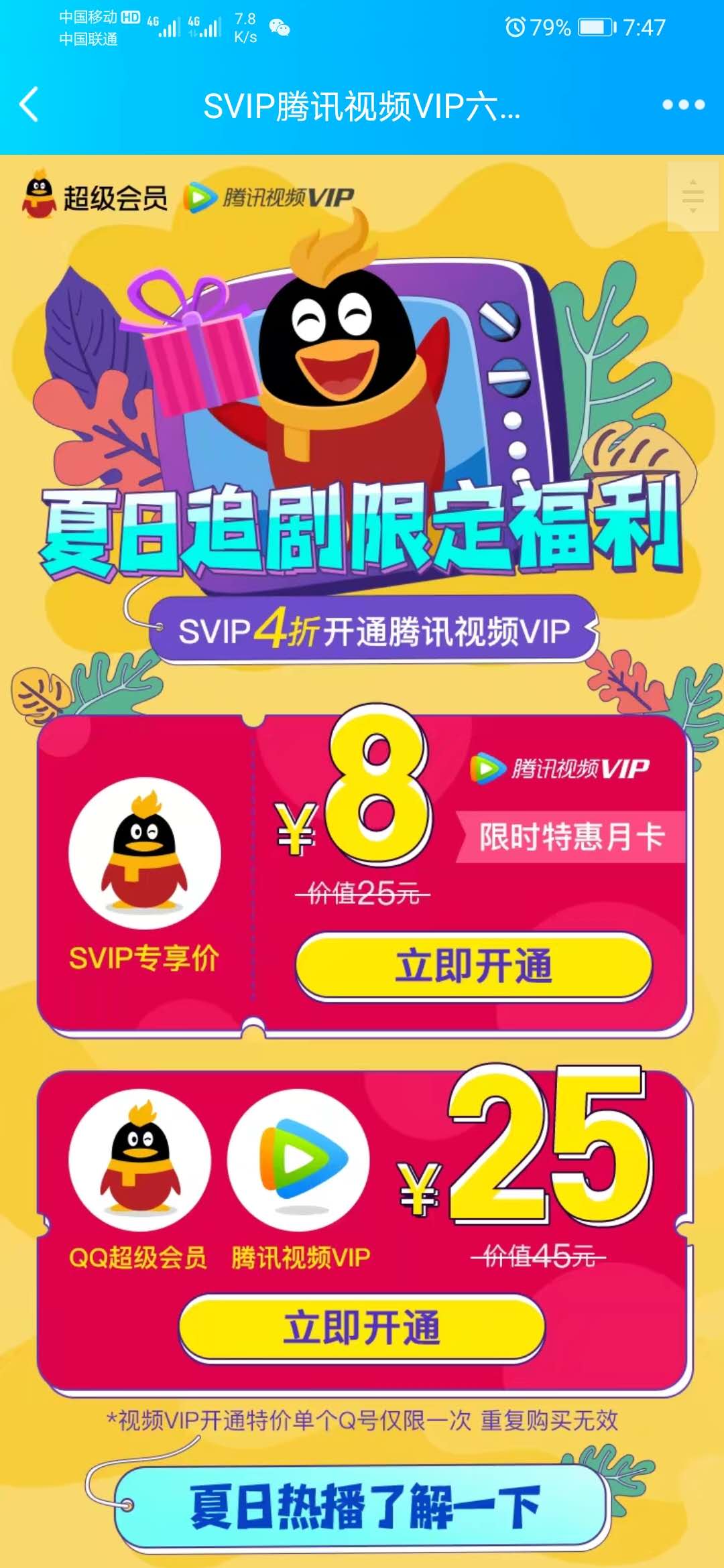
Task: Tap the floating scroll handle at top right
Action: [692, 197]
